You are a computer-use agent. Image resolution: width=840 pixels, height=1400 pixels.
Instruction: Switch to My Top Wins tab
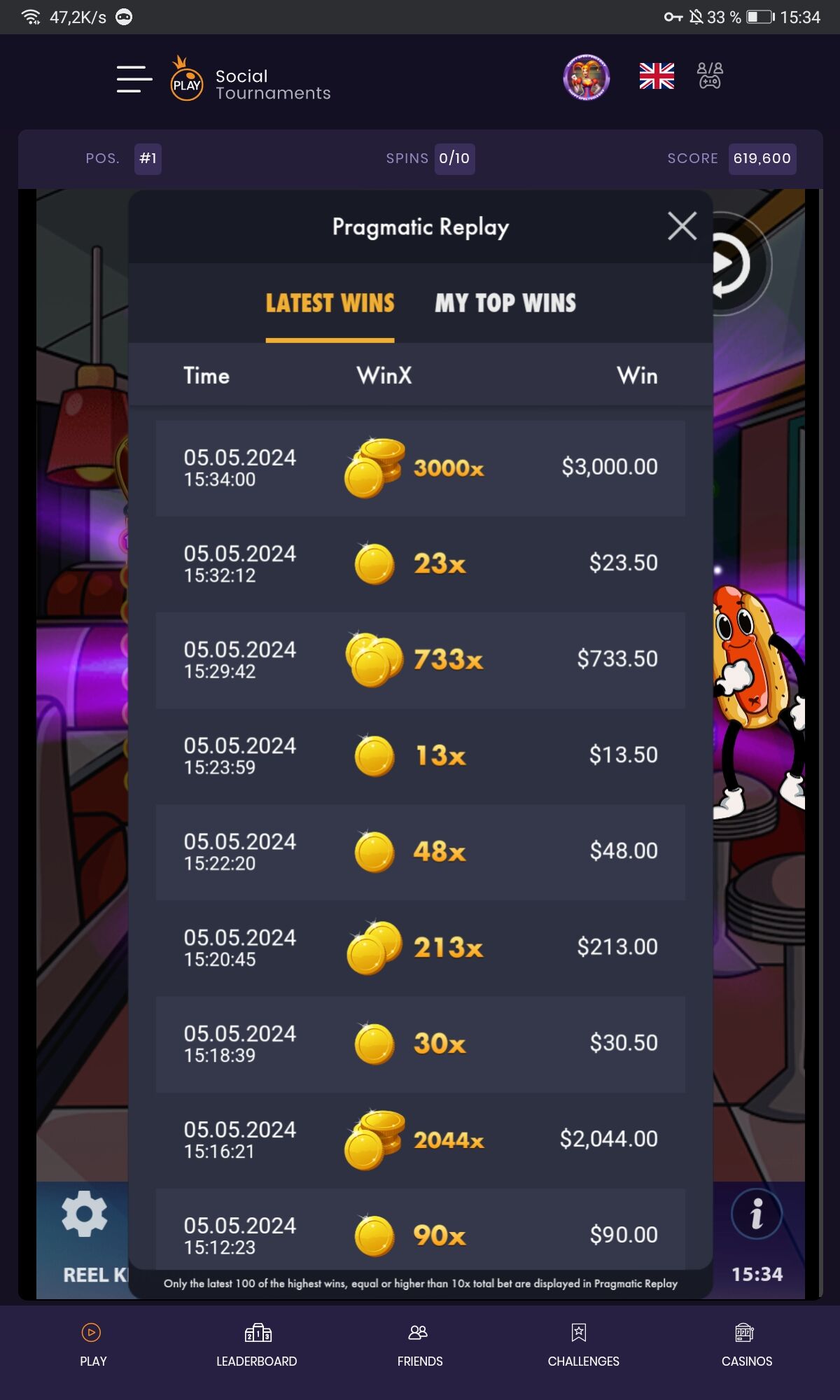point(505,303)
